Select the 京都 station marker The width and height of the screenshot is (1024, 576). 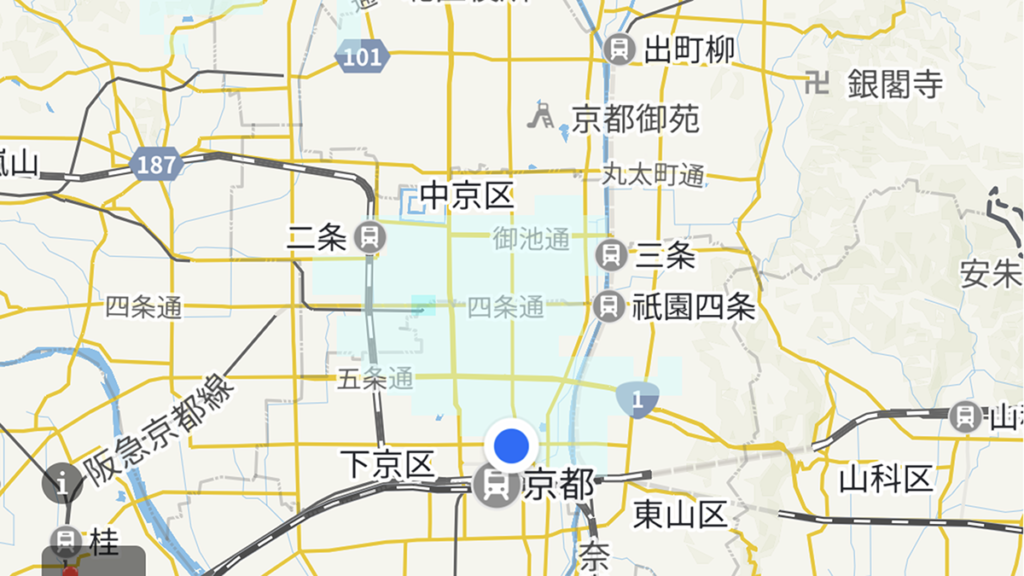496,485
